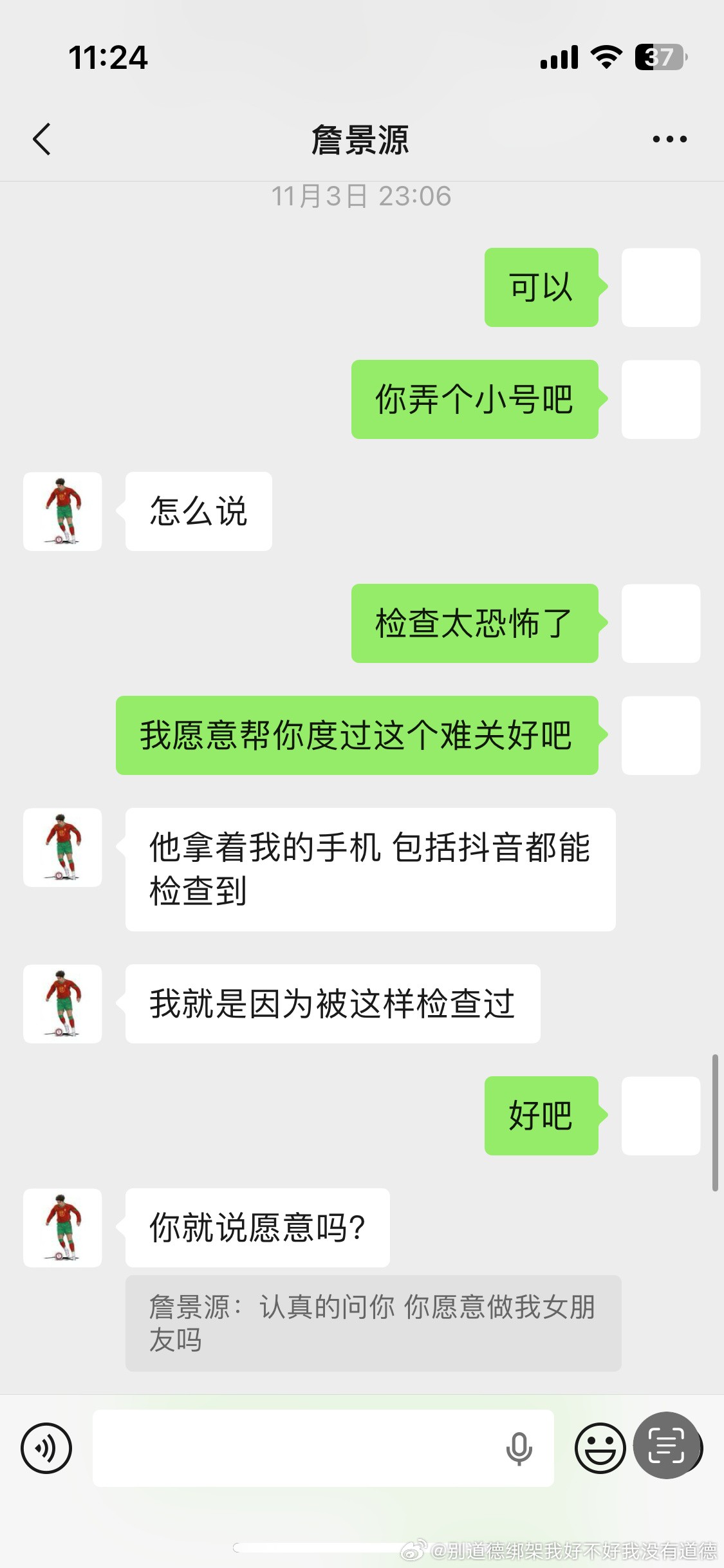This screenshot has height=1568, width=724.
Task: Switch to voice message input
Action: click(46, 1448)
